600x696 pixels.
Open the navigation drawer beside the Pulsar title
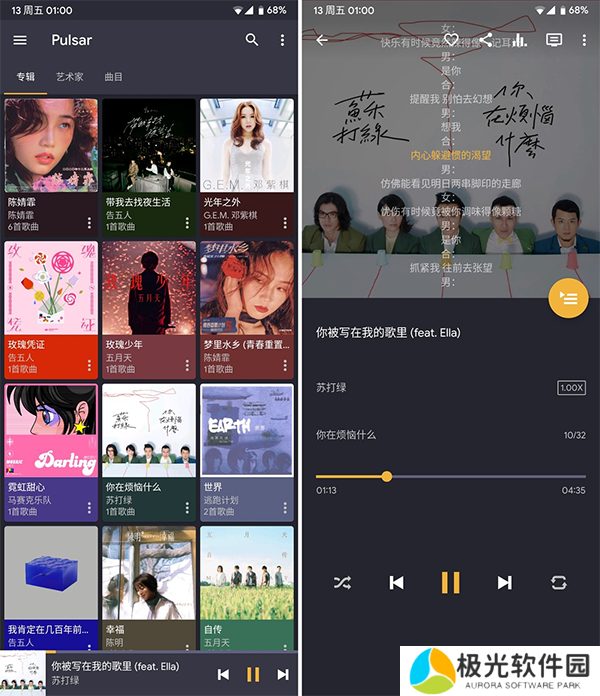[x=20, y=40]
